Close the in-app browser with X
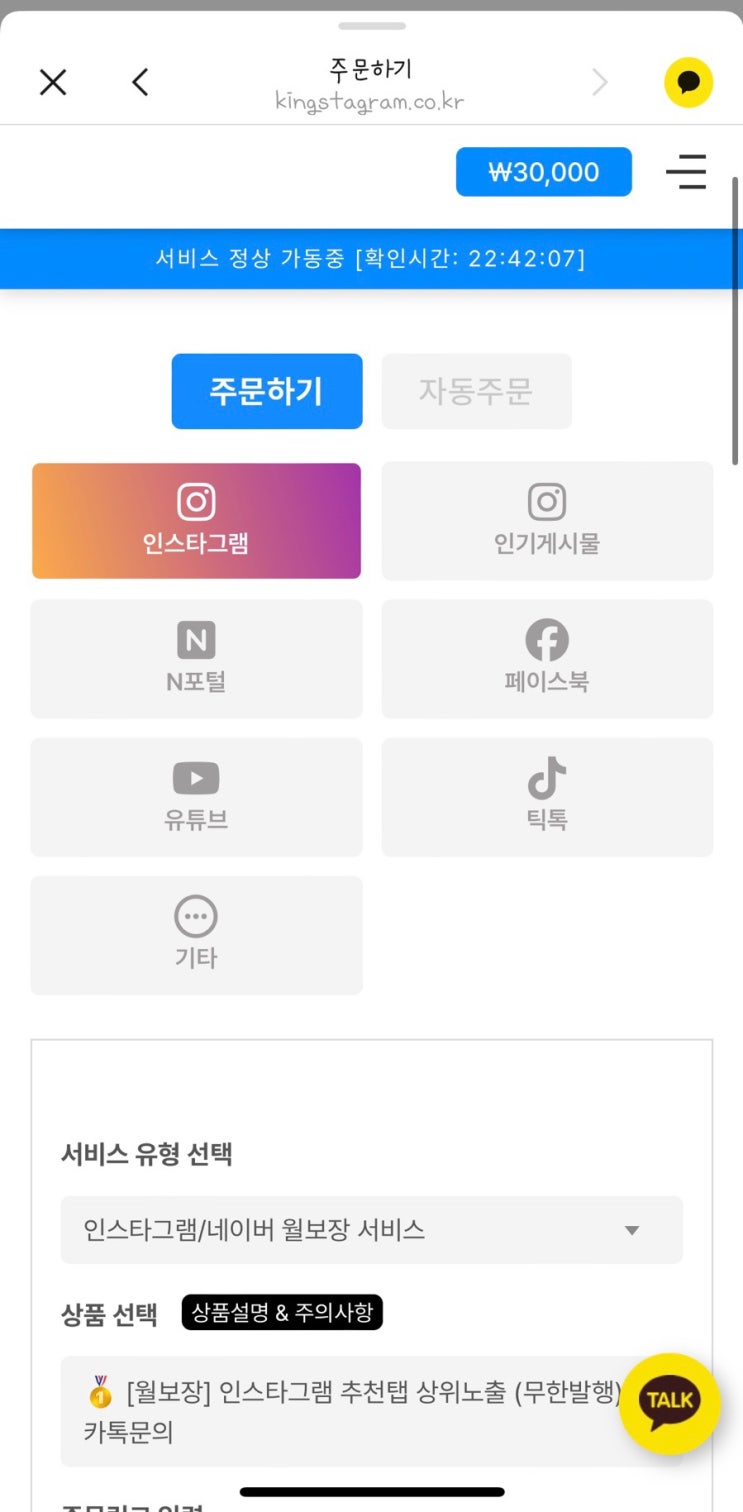 coord(53,82)
